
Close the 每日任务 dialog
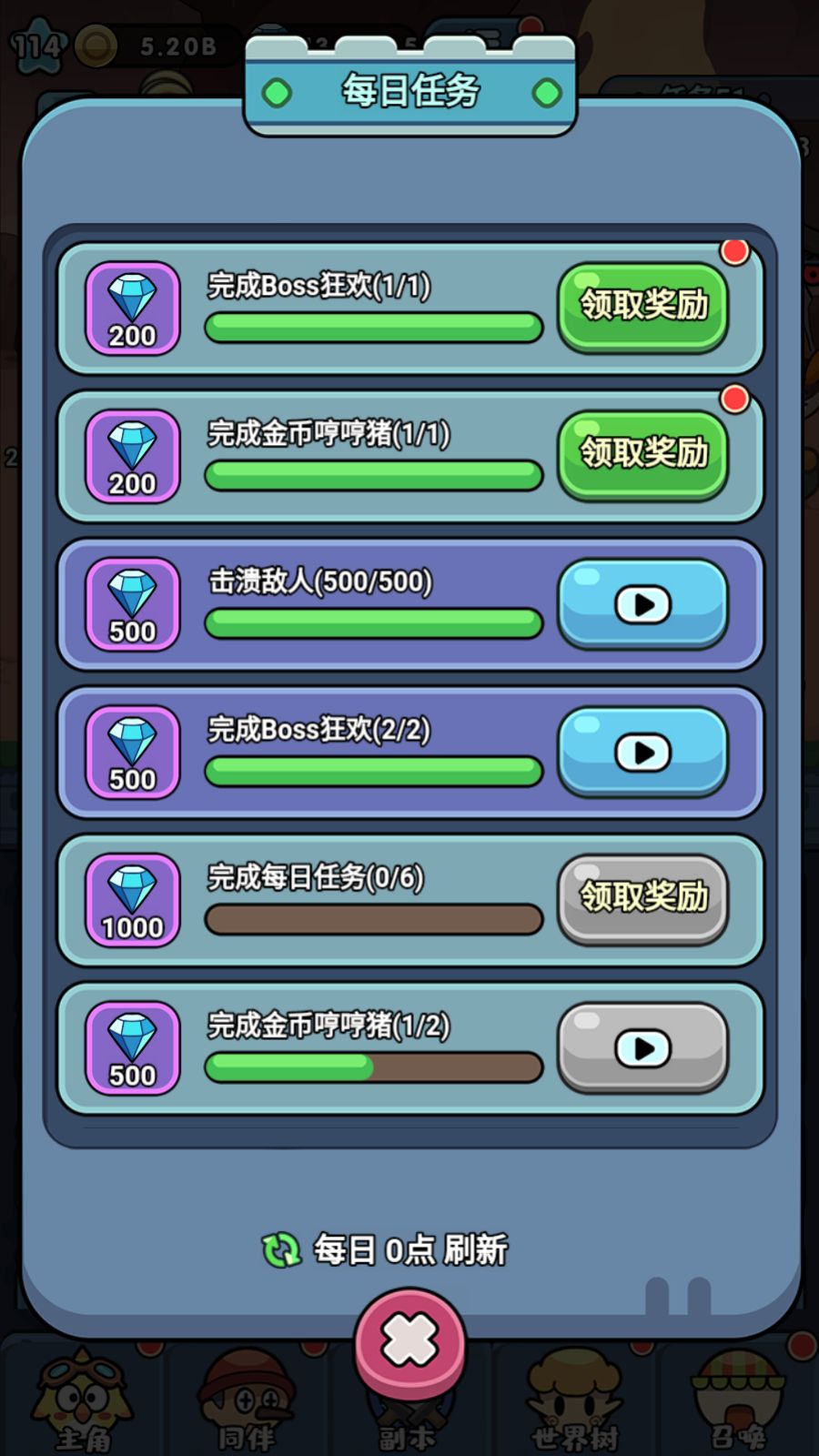409,1340
